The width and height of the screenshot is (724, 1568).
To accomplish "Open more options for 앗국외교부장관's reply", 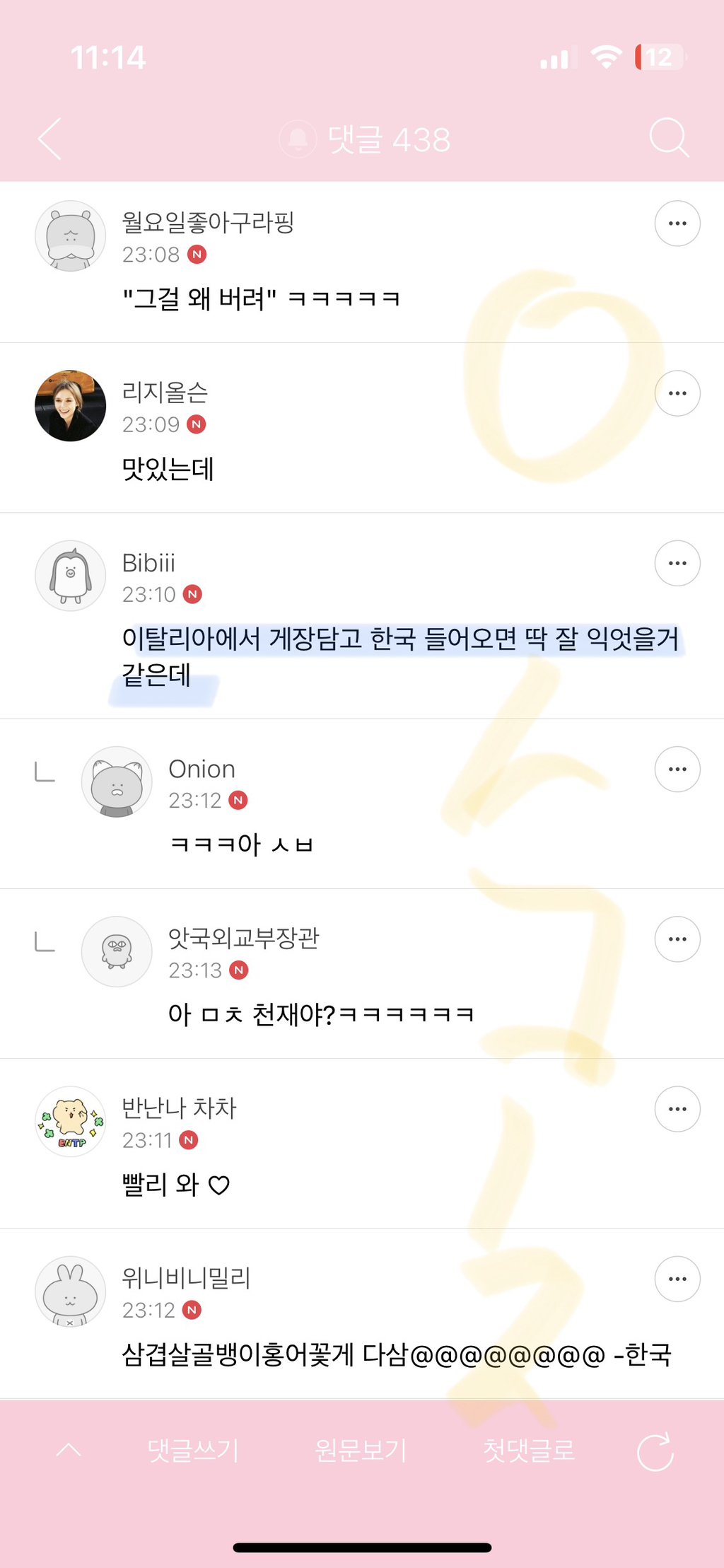I will pos(677,939).
